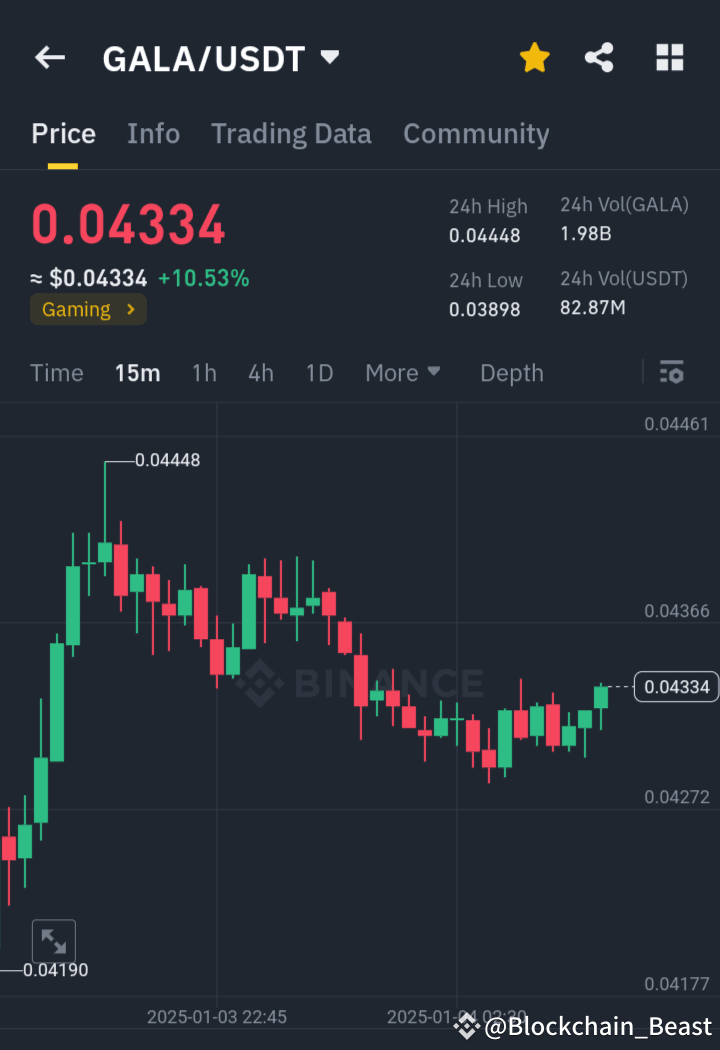This screenshot has width=720, height=1050.
Task: Open the Gaming category via its chevron
Action: (x=131, y=309)
